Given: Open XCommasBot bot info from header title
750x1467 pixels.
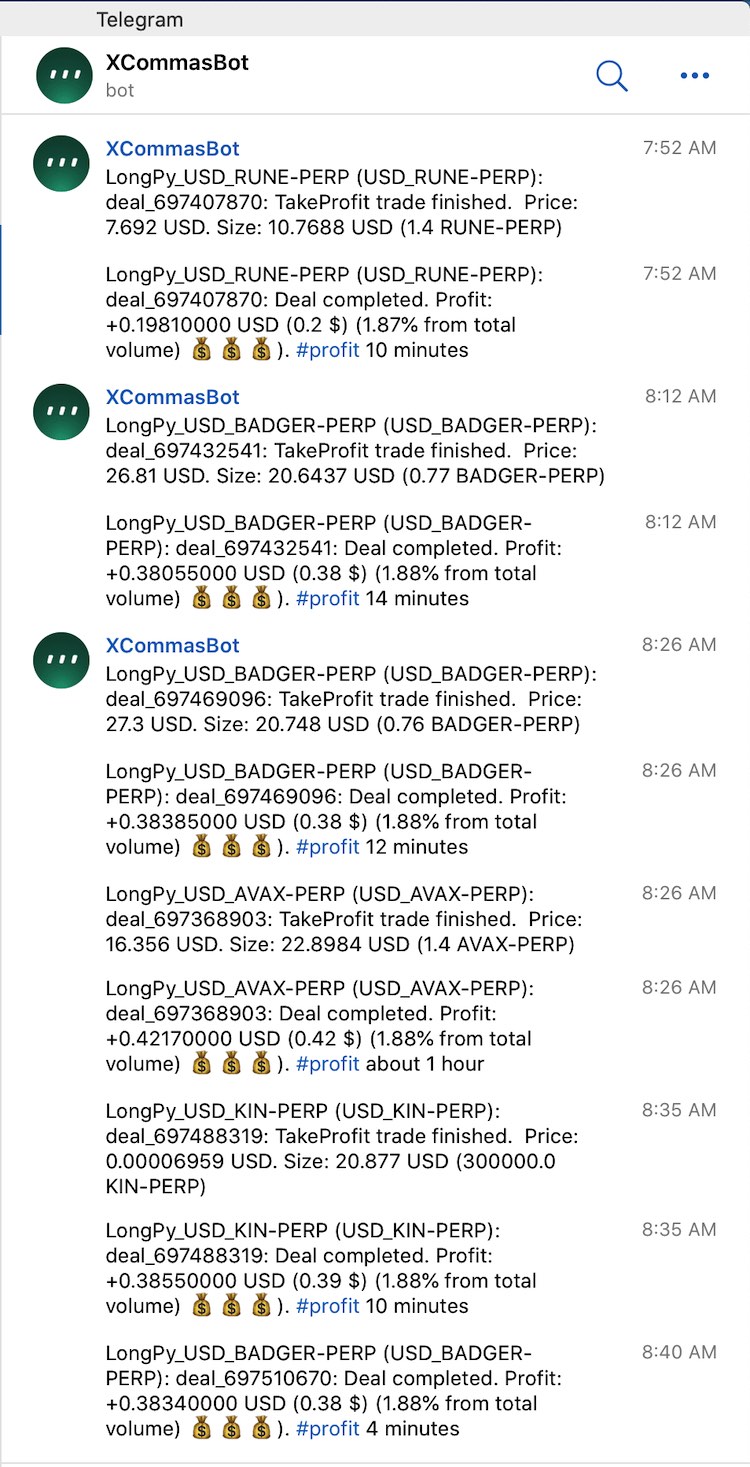Looking at the screenshot, I should tap(177, 63).
